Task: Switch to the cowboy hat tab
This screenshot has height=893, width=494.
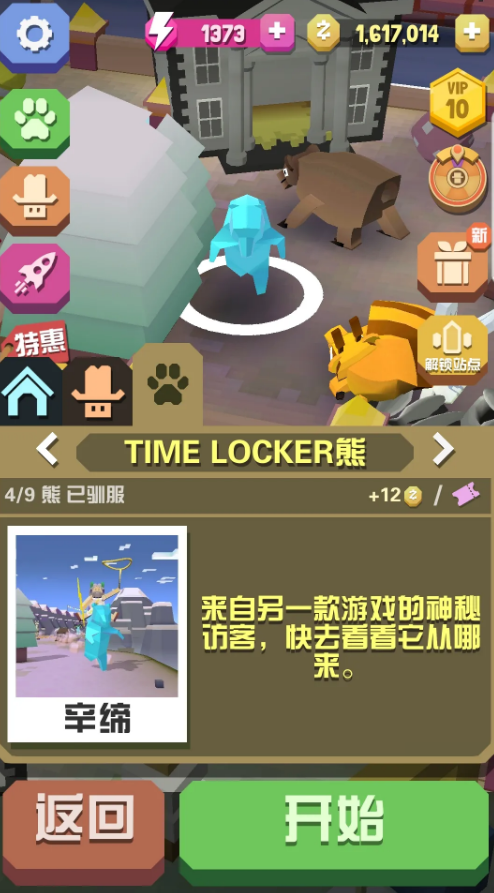Action: 97,392
